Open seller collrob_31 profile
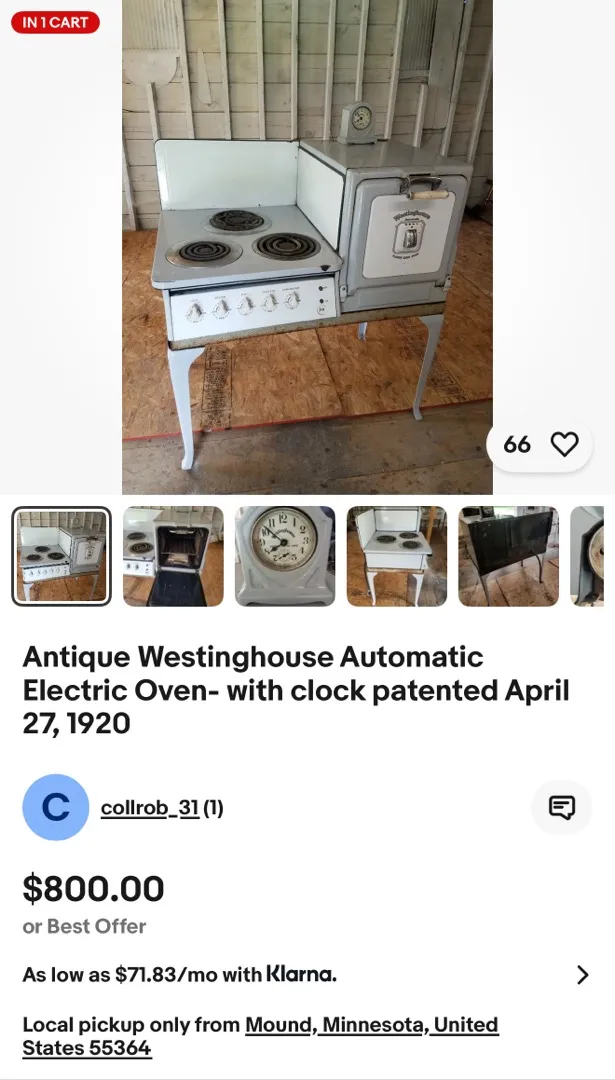 149,808
